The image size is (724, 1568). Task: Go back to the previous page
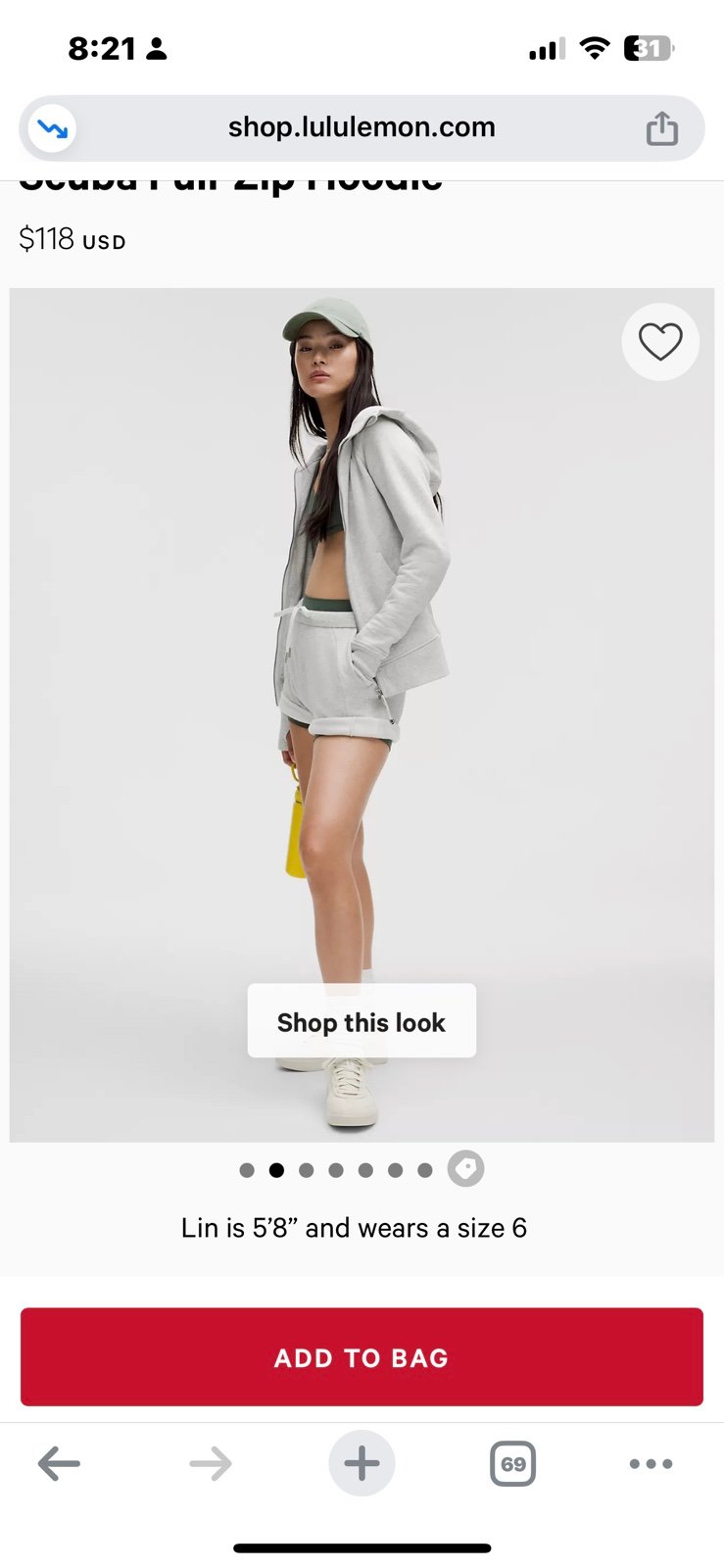(x=59, y=1464)
